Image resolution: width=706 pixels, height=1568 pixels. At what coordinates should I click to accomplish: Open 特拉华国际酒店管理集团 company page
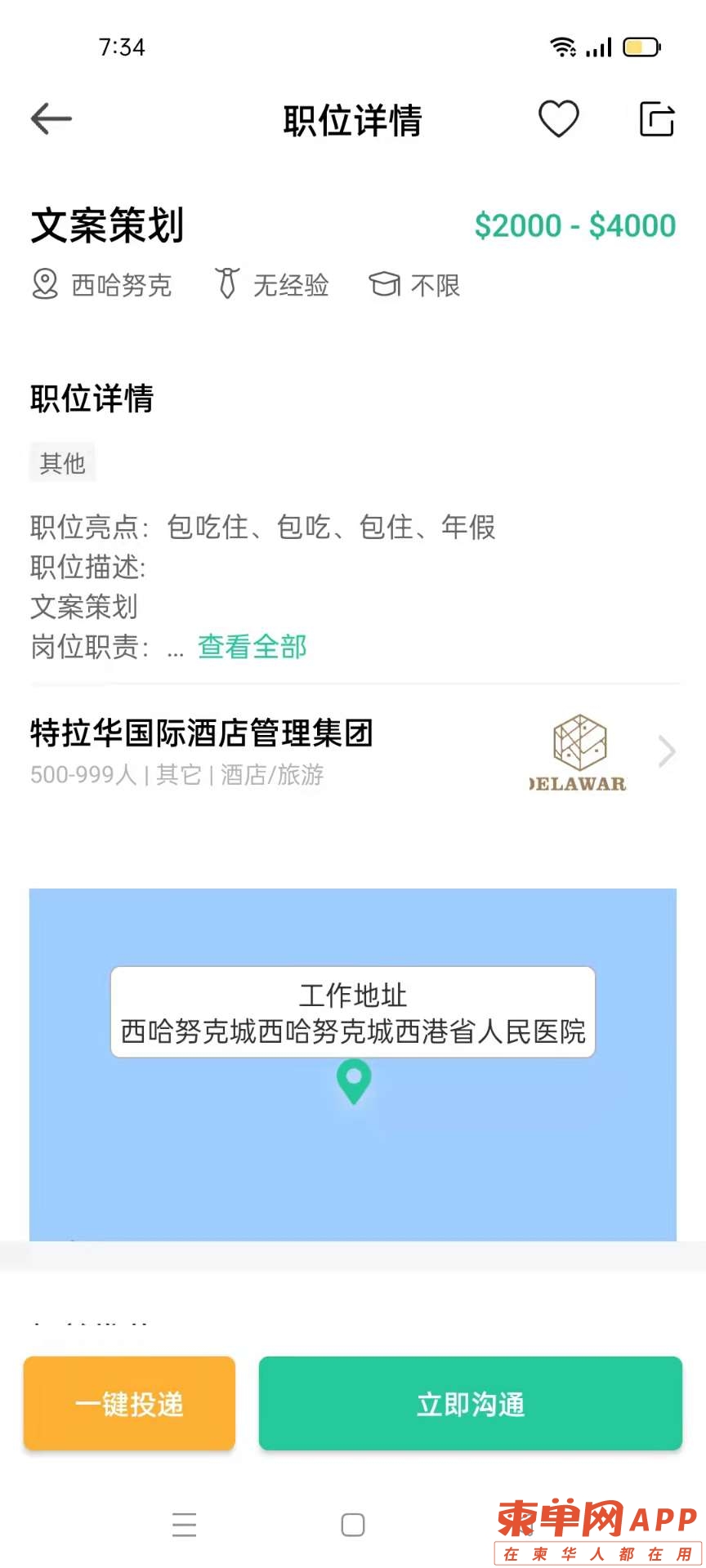click(353, 751)
